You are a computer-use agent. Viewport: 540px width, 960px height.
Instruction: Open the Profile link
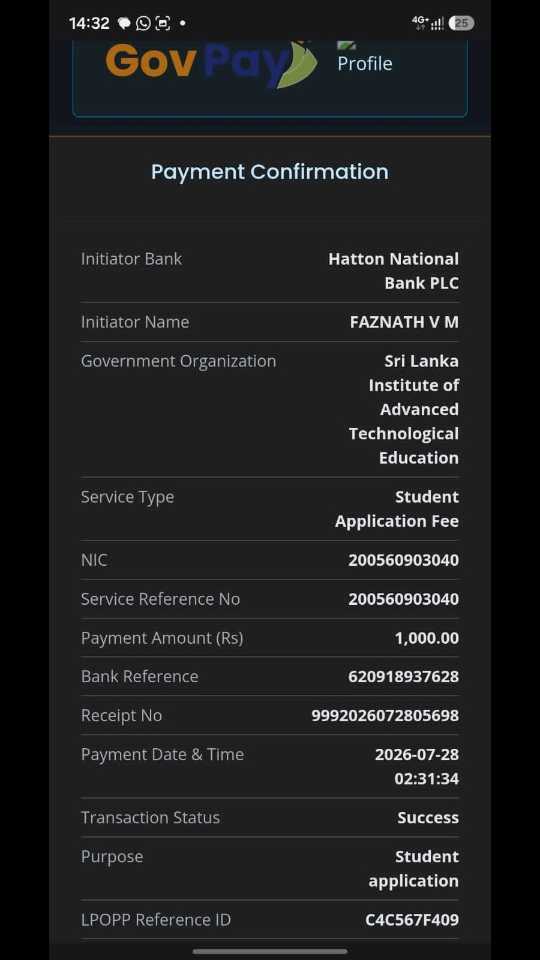click(x=364, y=63)
